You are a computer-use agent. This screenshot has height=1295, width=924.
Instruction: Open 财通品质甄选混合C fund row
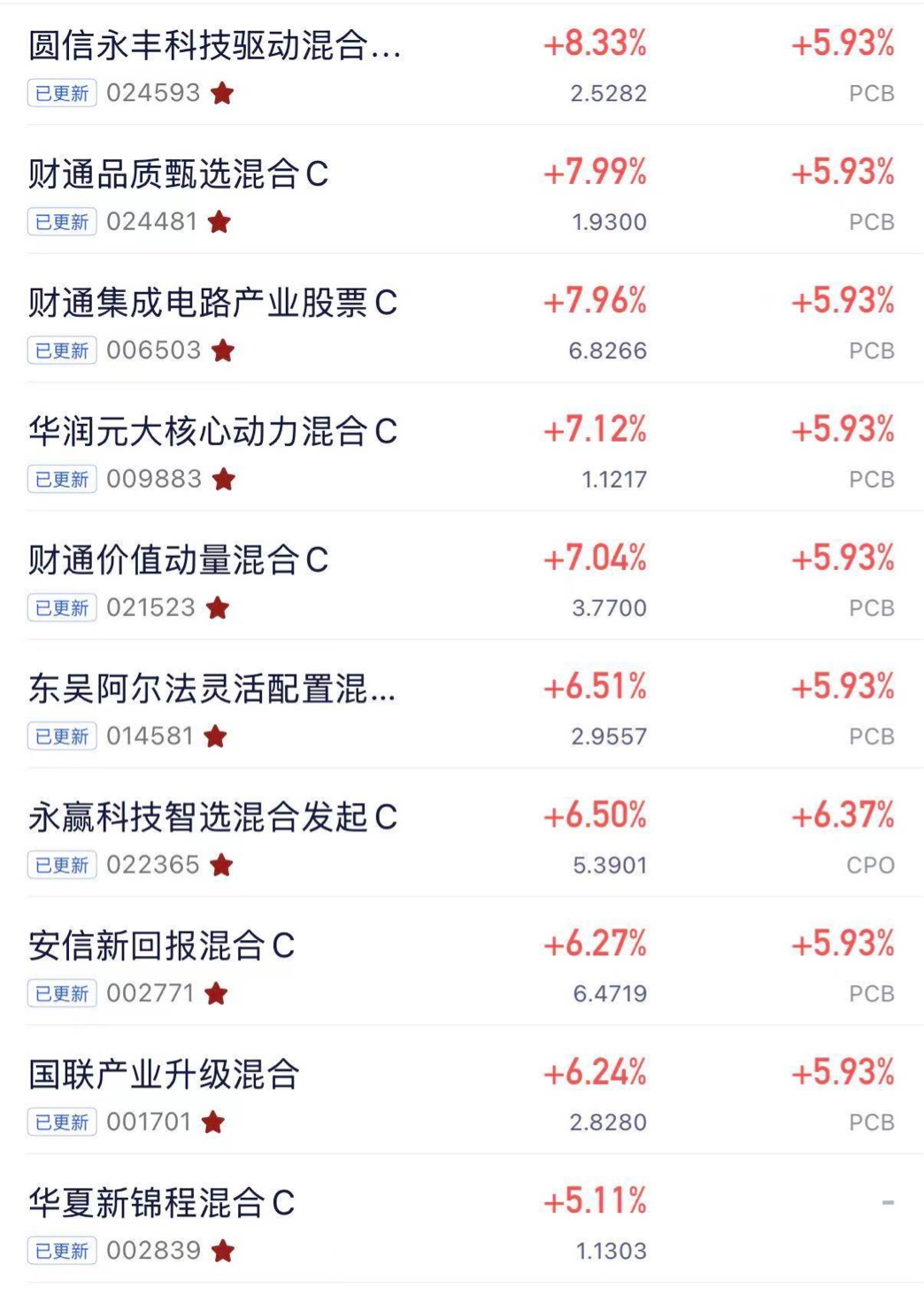click(462, 190)
